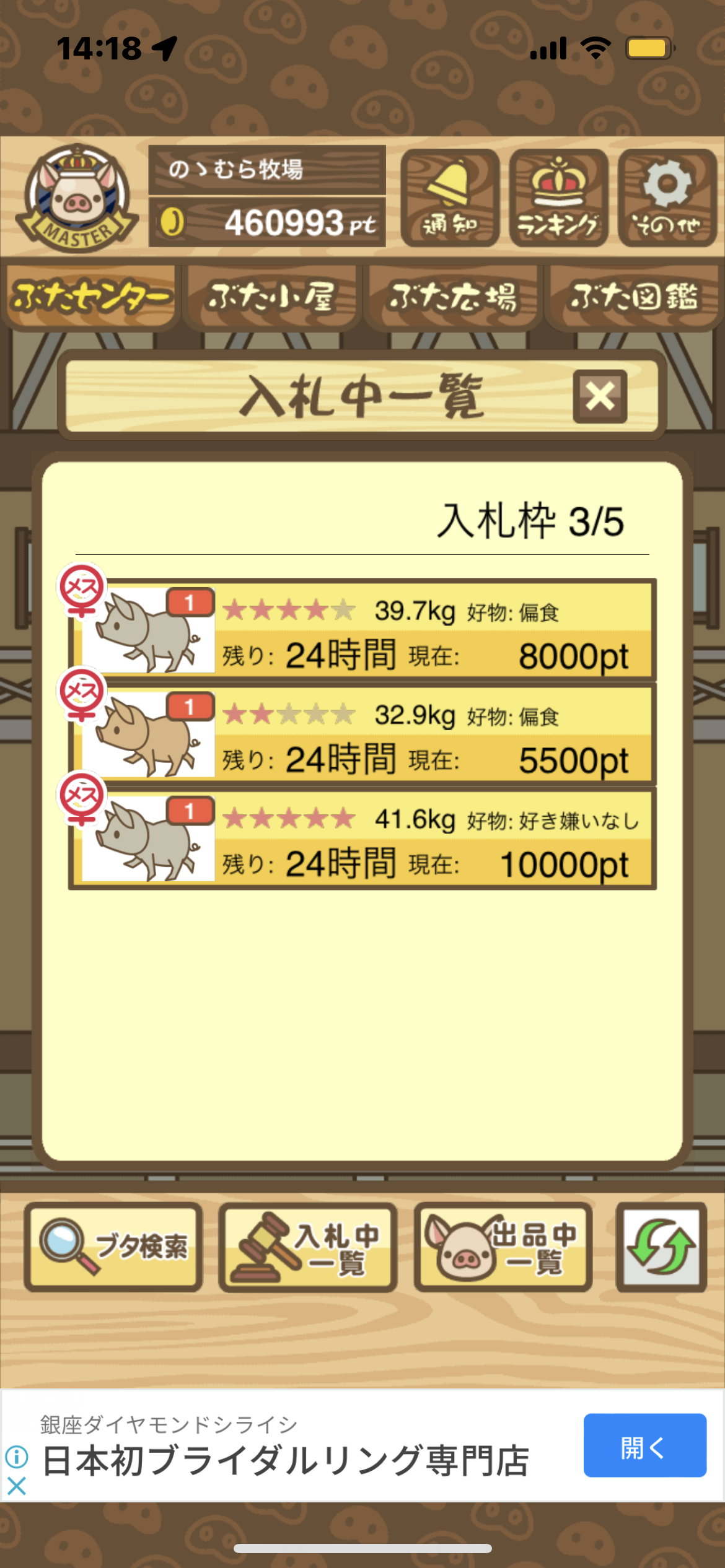The height and width of the screenshot is (1568, 725).
Task: Dismiss the ad with the X icon
Action: pos(17,1486)
